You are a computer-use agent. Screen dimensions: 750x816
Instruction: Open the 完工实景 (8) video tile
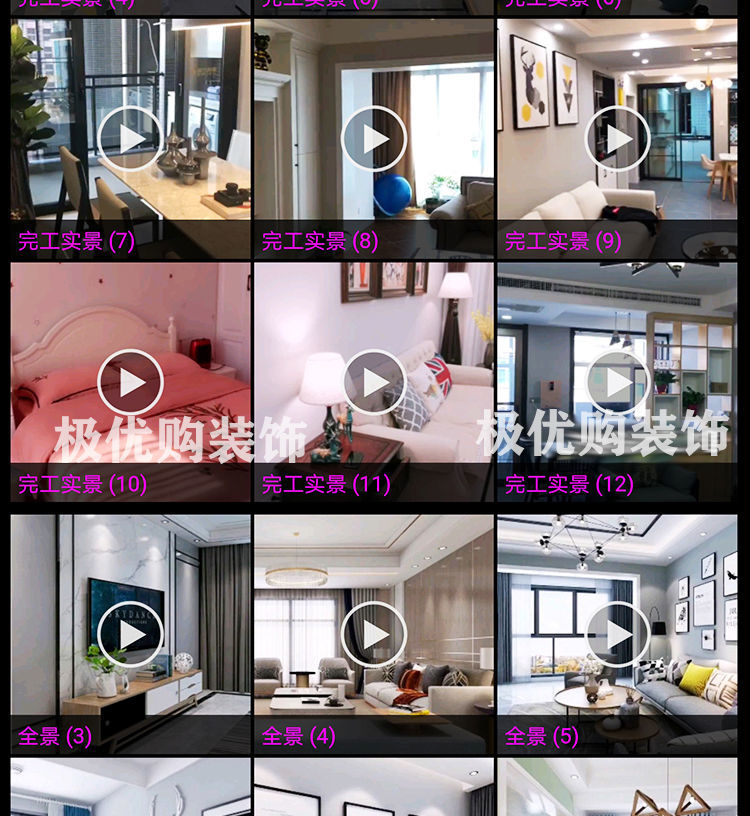[x=374, y=138]
